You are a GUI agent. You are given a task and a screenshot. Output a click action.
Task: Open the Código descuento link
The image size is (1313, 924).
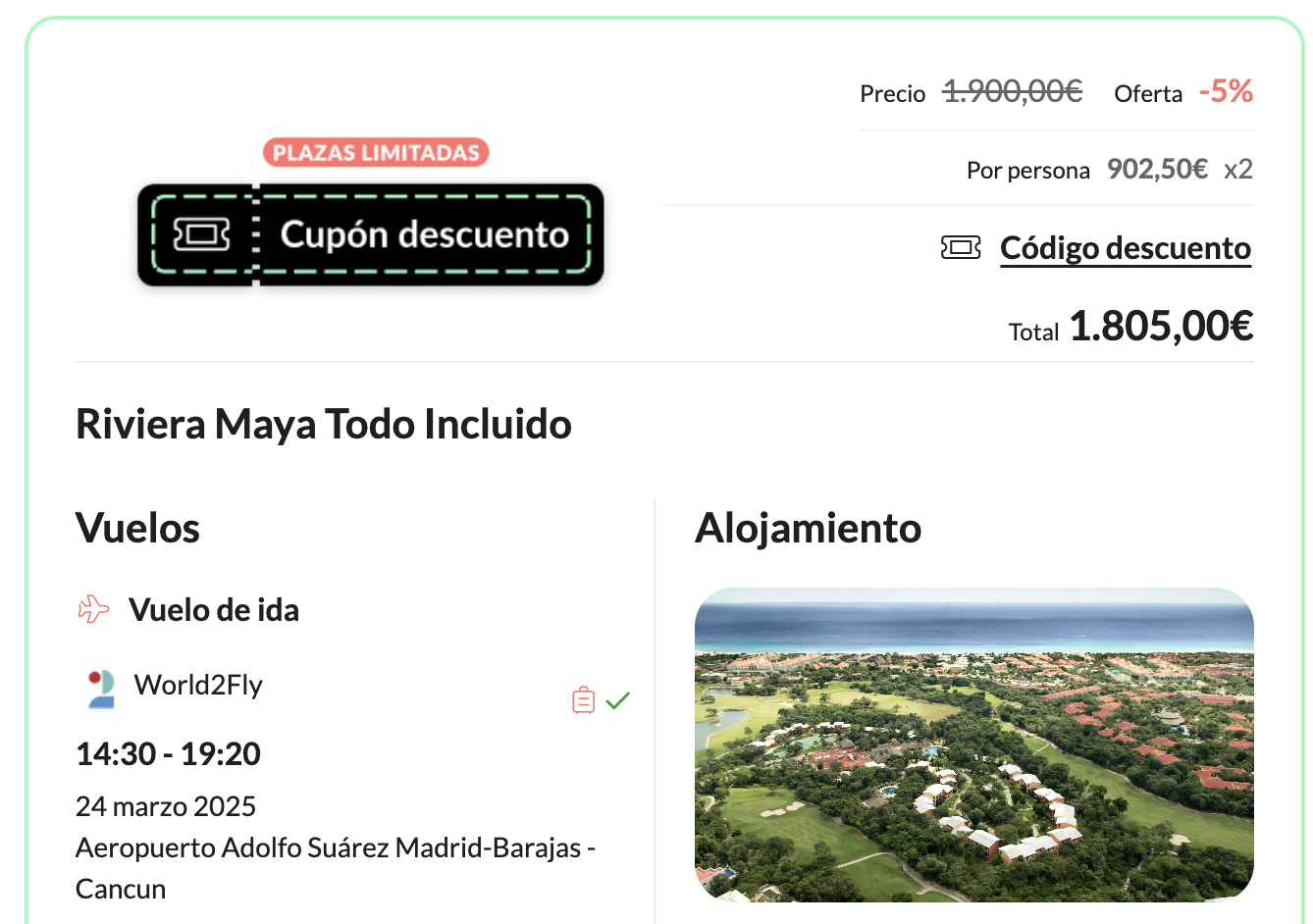pyautogui.click(x=1125, y=248)
